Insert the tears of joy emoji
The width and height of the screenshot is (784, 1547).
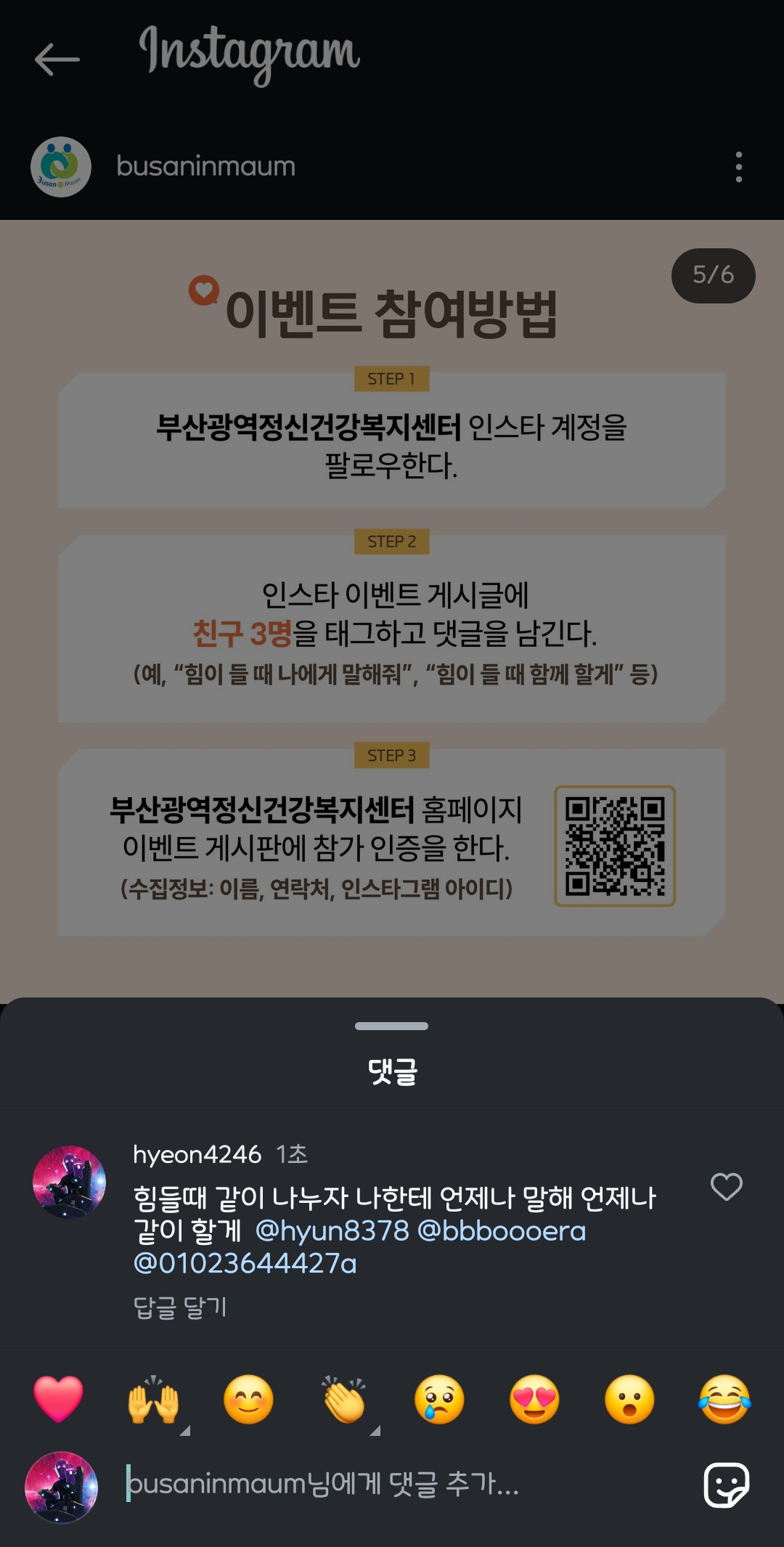724,1399
